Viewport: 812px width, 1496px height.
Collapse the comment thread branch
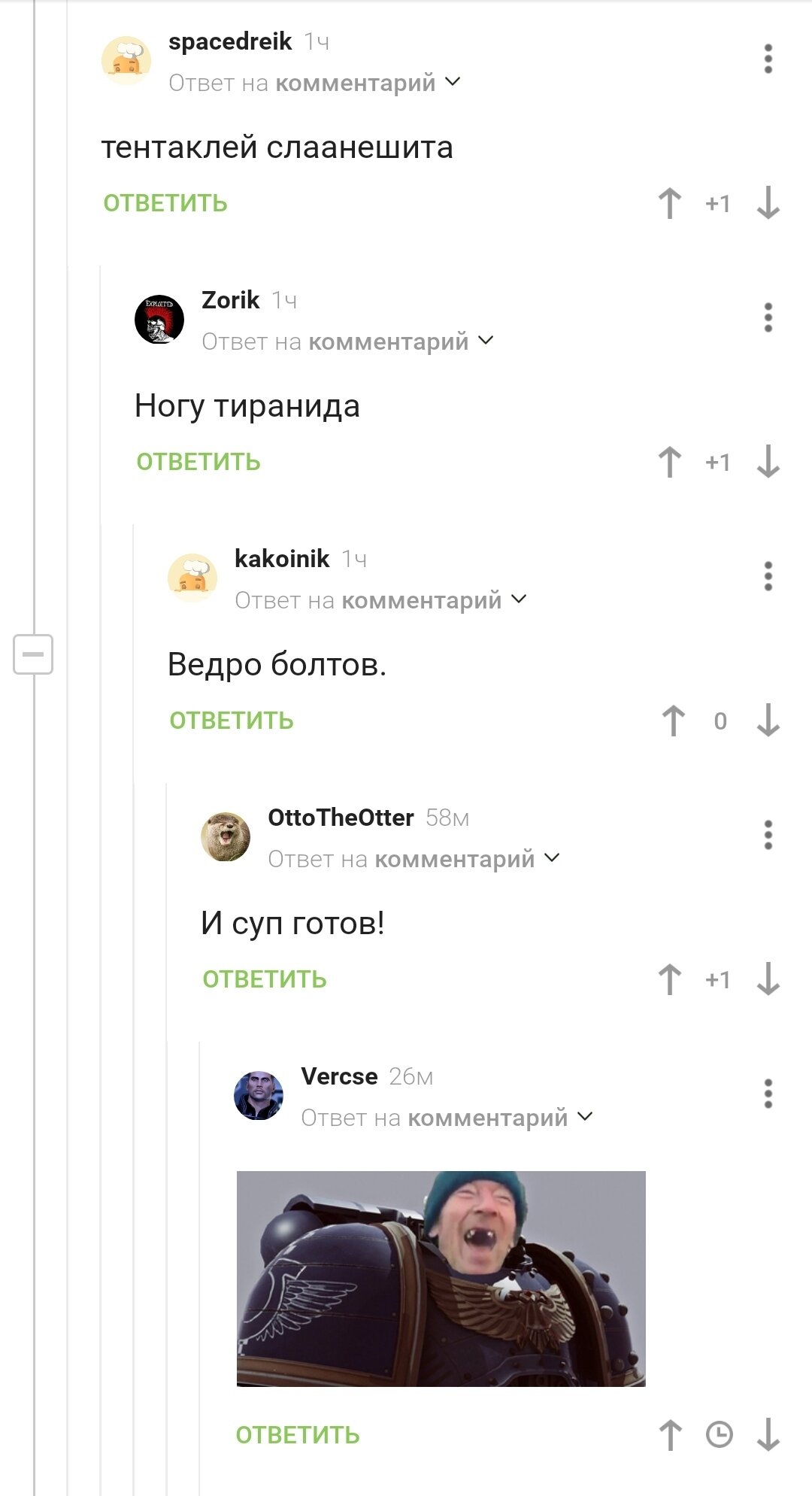coord(33,654)
